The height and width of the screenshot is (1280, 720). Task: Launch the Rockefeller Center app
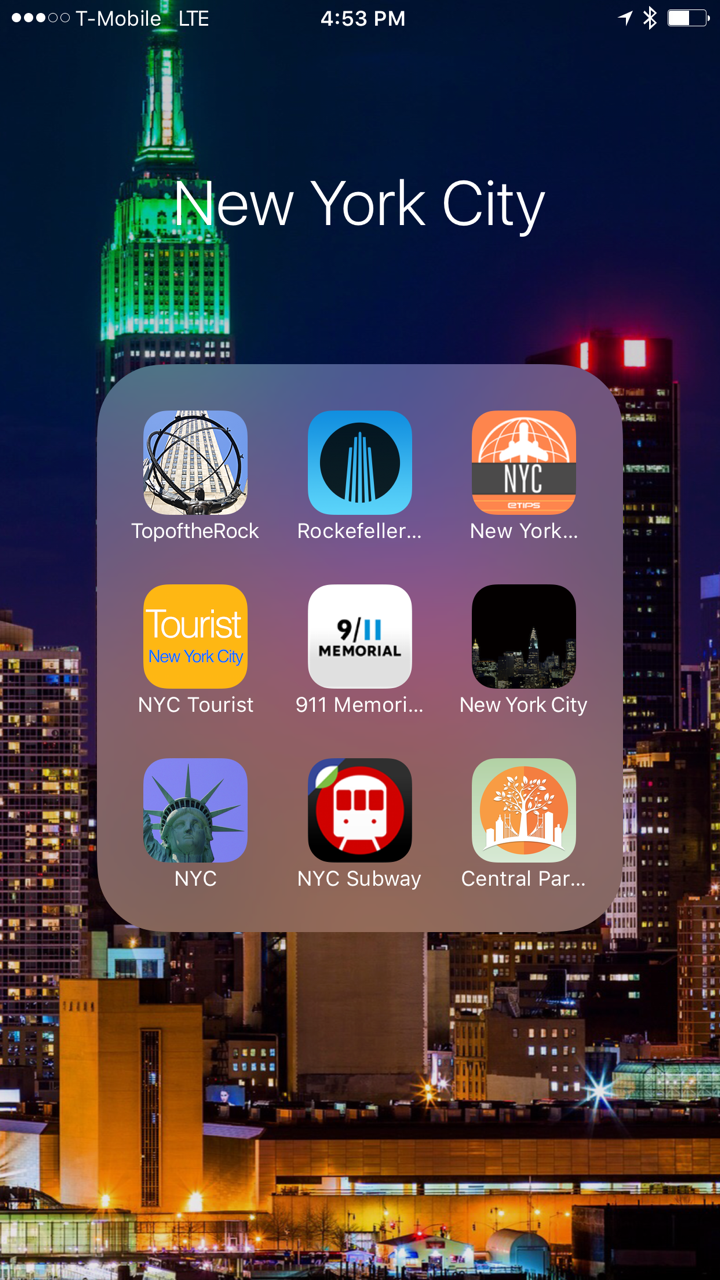[x=359, y=462]
